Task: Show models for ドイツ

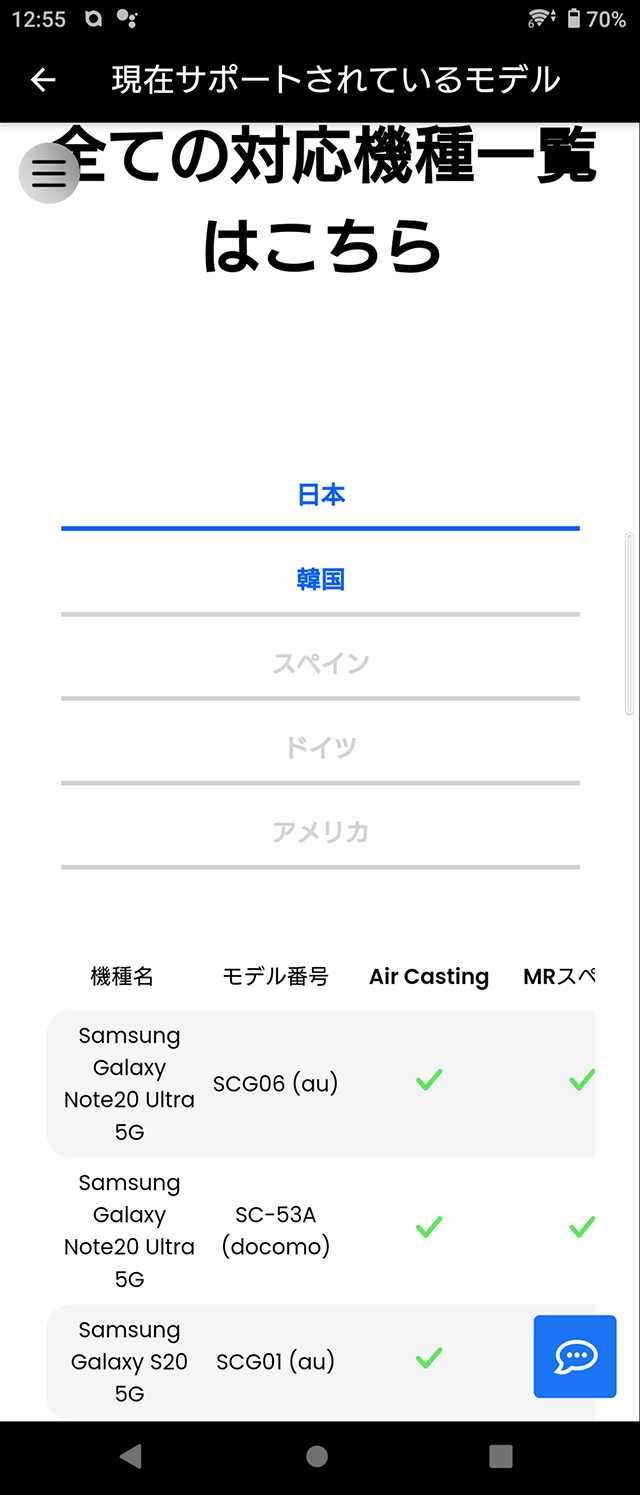Action: pos(321,748)
